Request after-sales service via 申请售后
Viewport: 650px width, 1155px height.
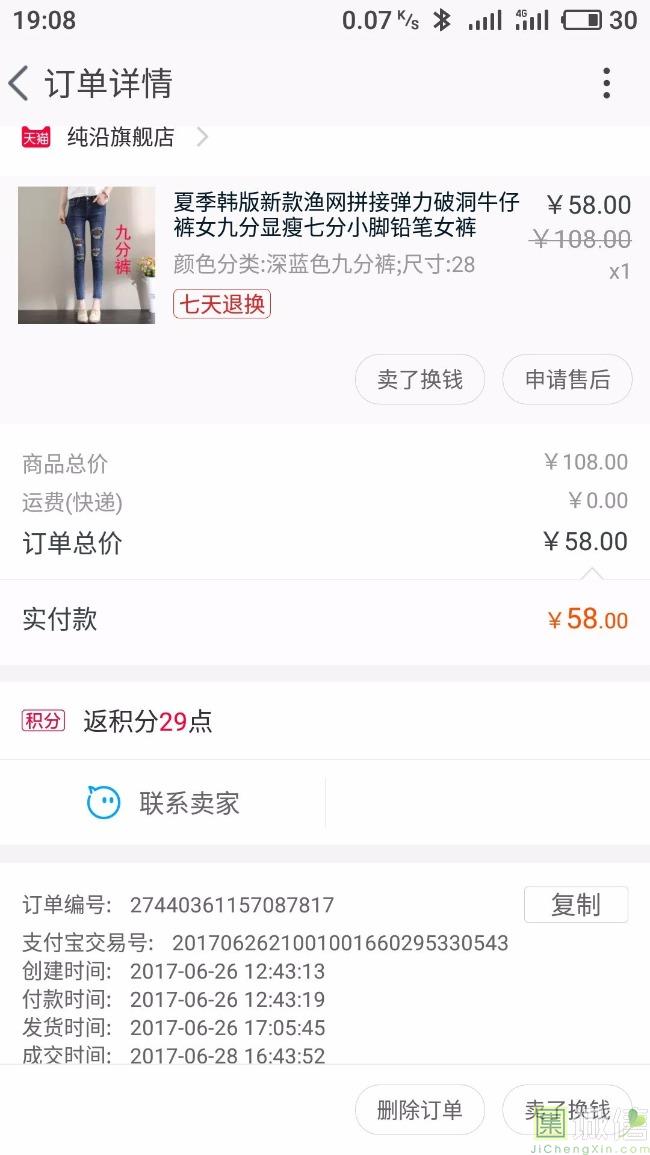[x=567, y=380]
